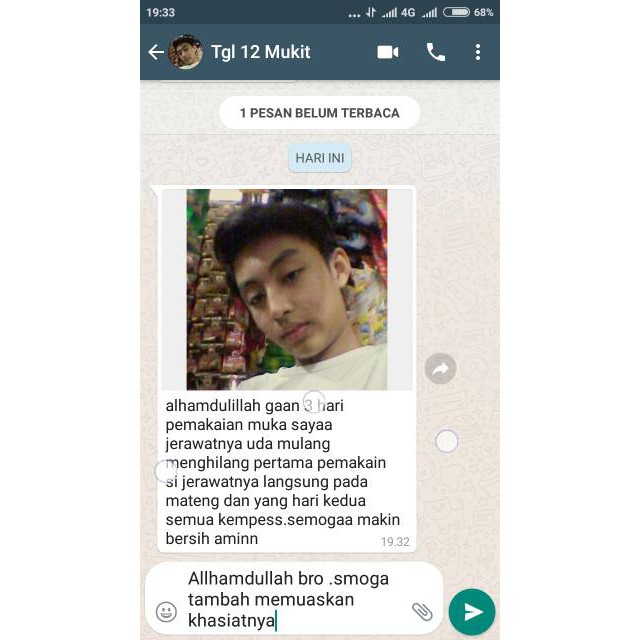Attach a file with the paperclip
The height and width of the screenshot is (640, 640).
[x=422, y=611]
